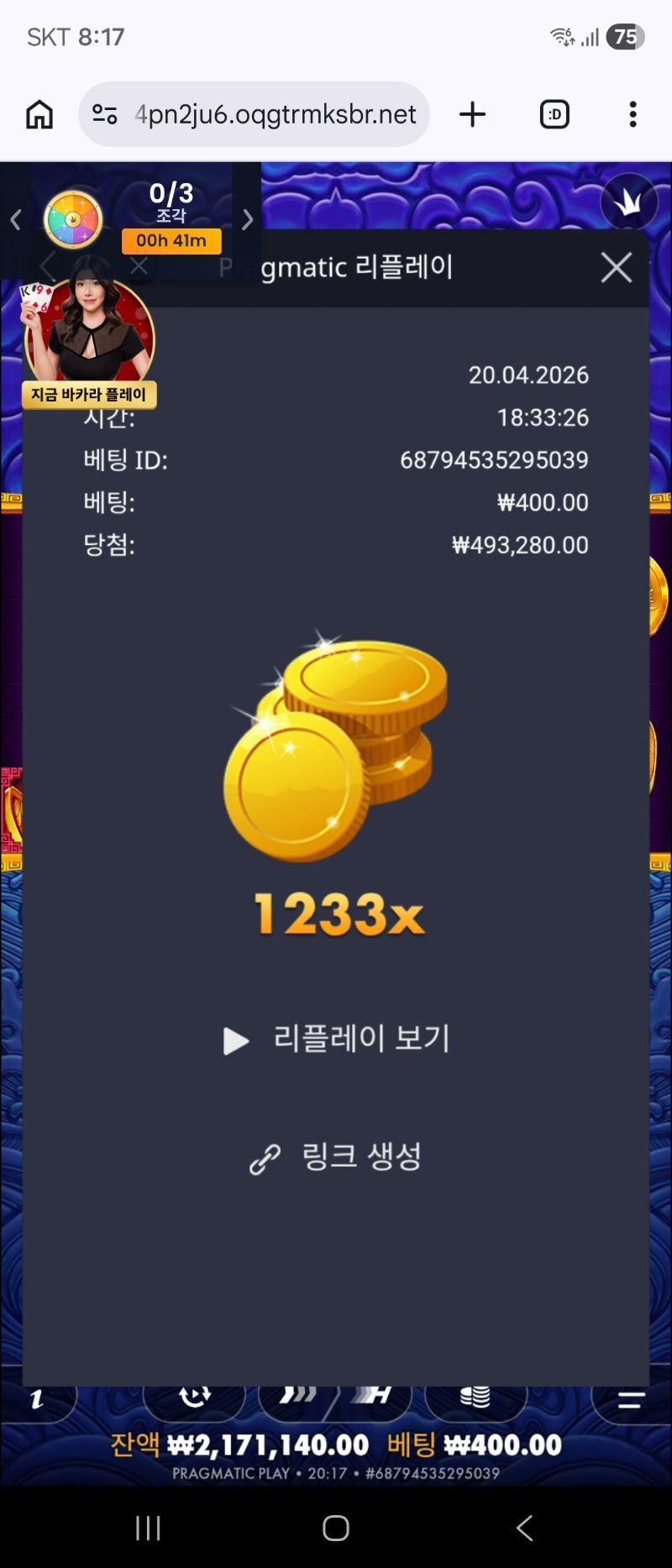Screen dimensions: 672x1568
Task: Close the Pragmatic replay dialog
Action: pyautogui.click(x=617, y=268)
